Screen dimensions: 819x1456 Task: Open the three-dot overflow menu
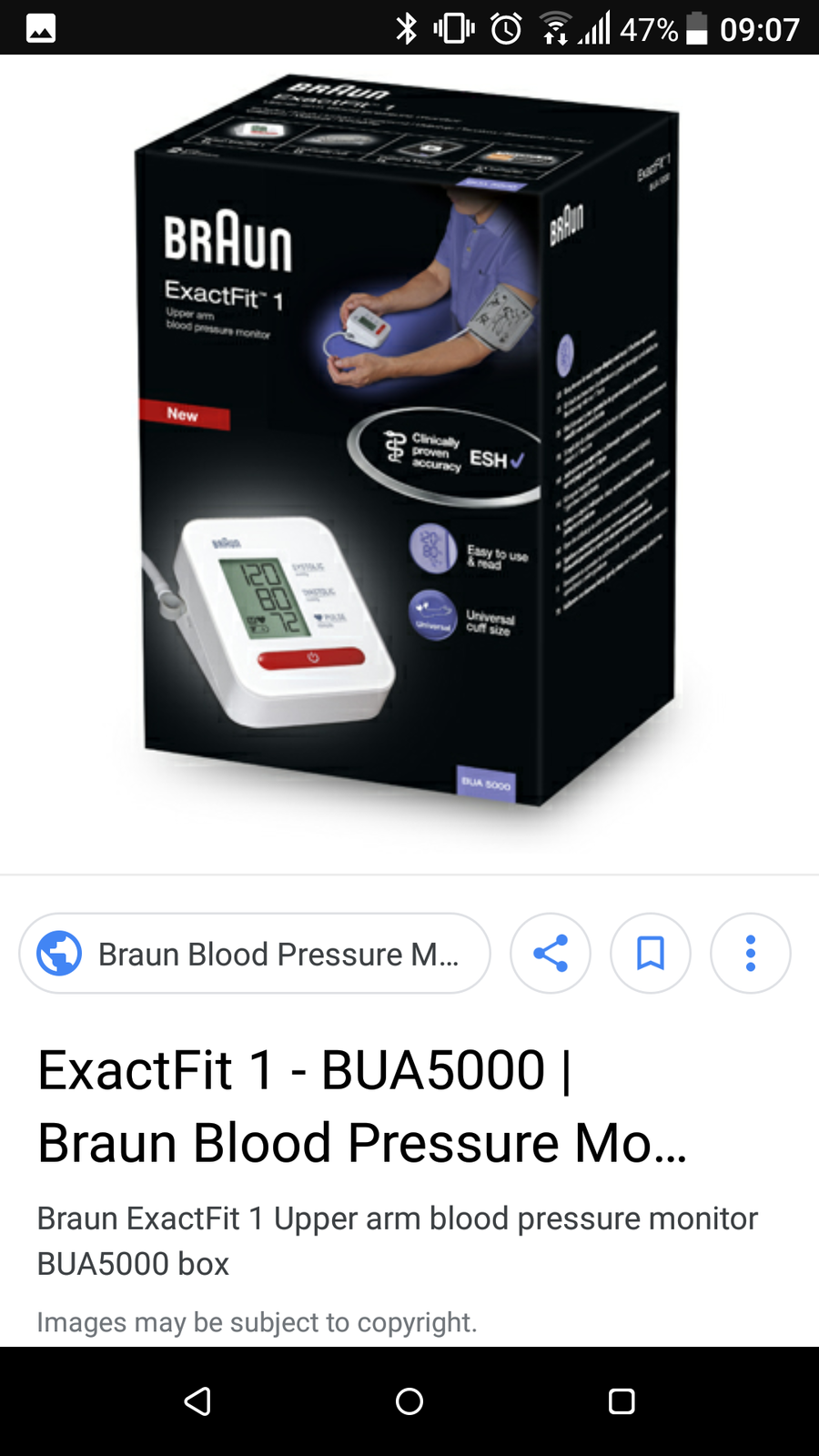(x=751, y=954)
